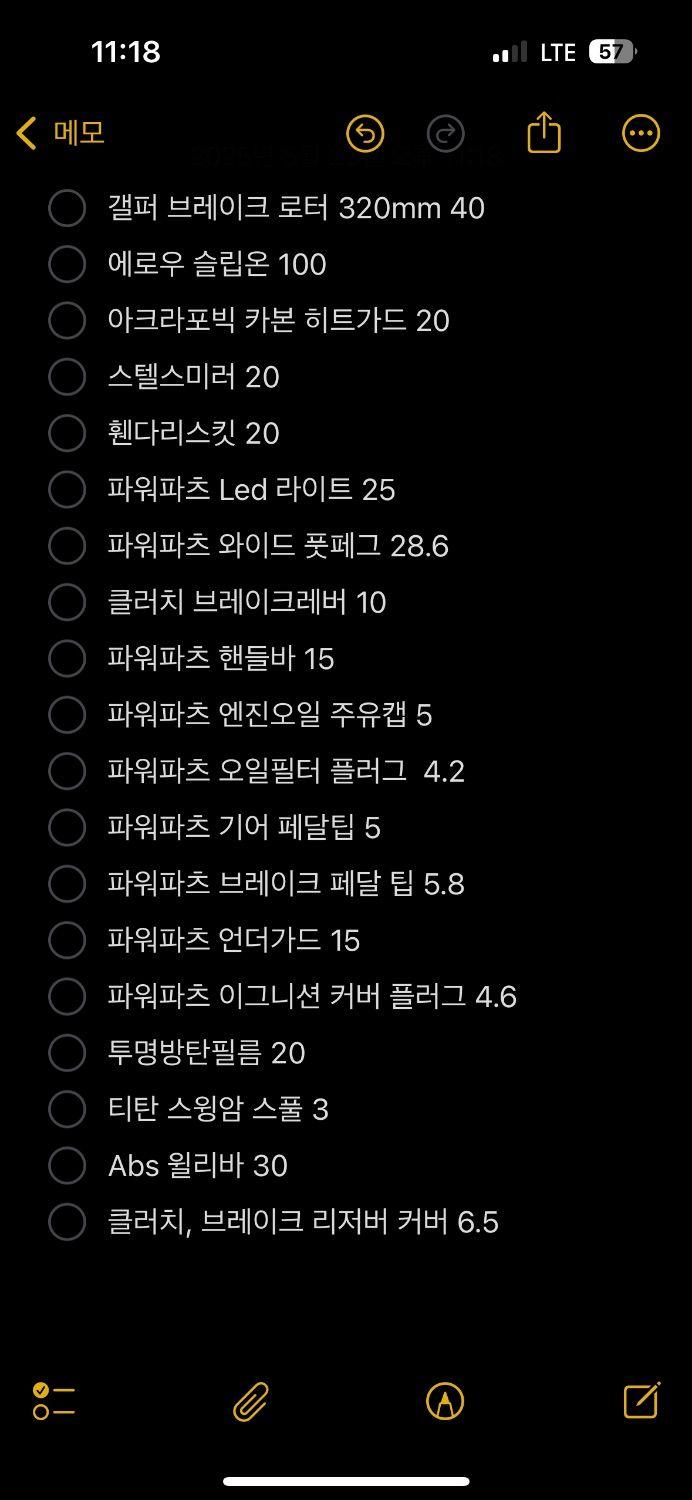Share this note

point(544,132)
